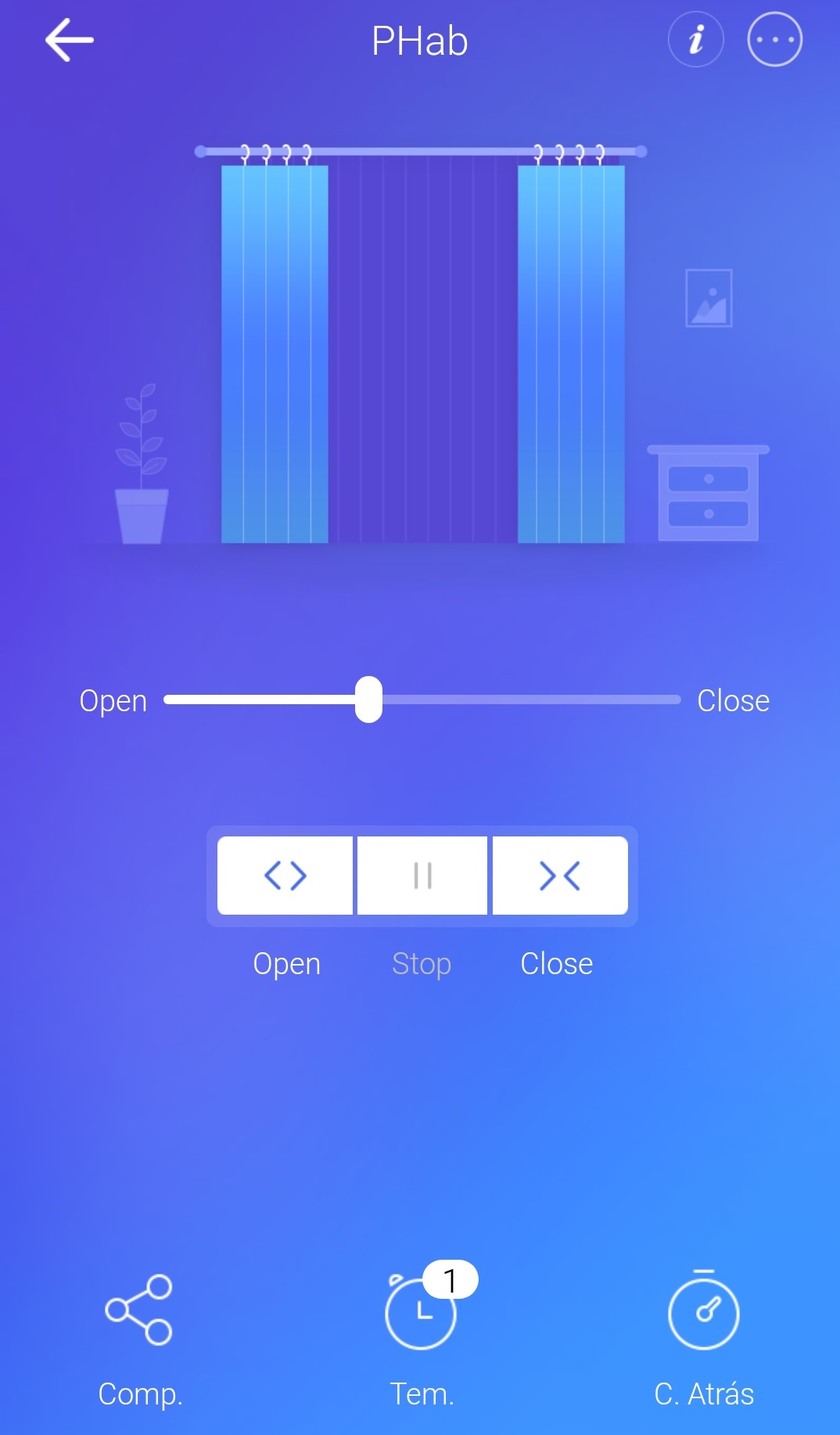Image resolution: width=840 pixels, height=1435 pixels.
Task: Open the three-dot more options menu
Action: 774,40
